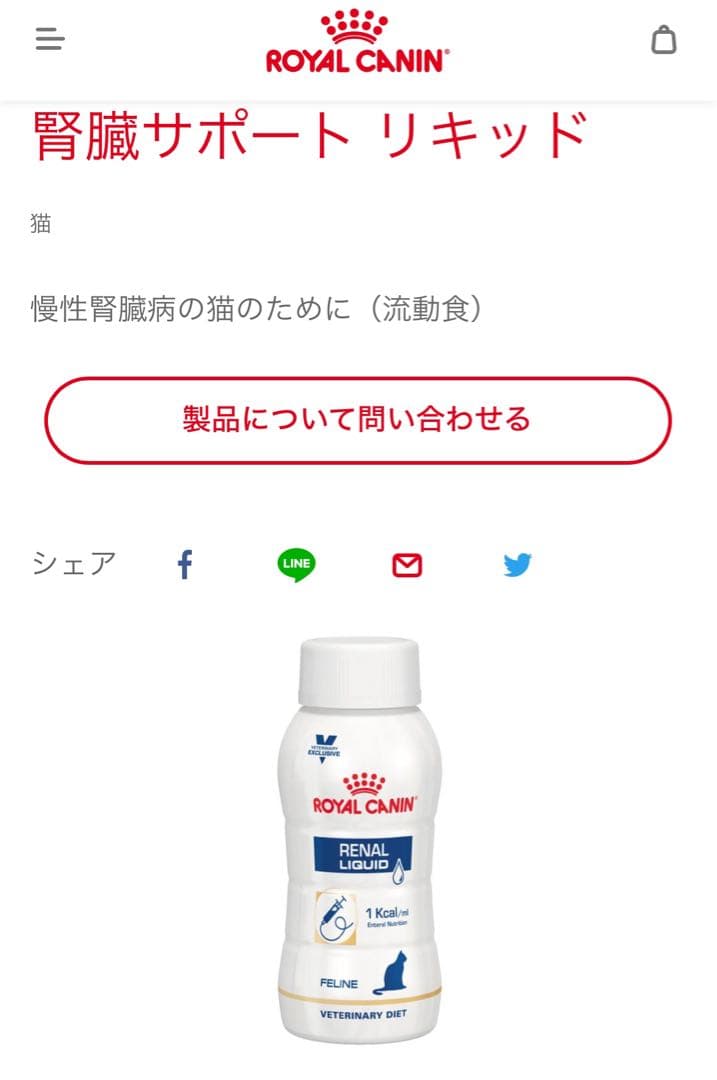Go to Royal Canin home via logo
The width and height of the screenshot is (717, 1080).
357,42
